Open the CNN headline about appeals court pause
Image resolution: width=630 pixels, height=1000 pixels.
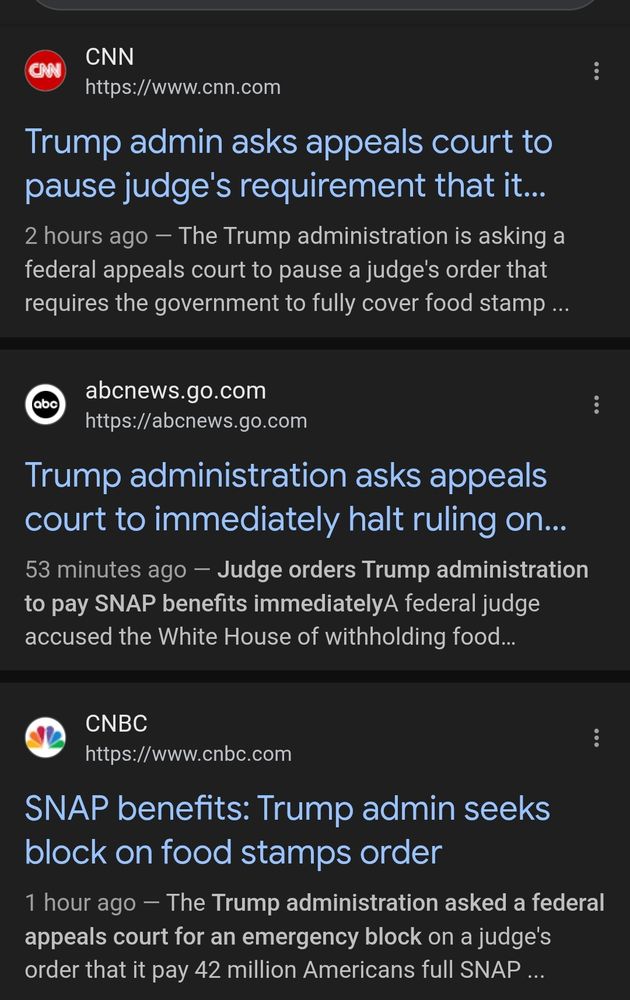288,163
